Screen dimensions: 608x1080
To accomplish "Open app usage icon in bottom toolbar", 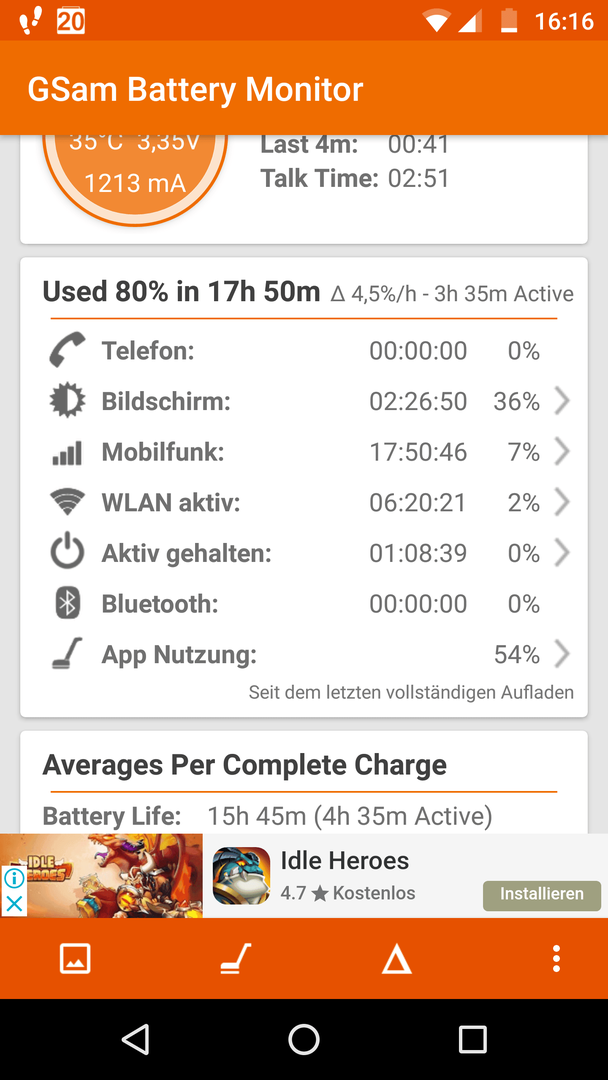I will click(235, 958).
